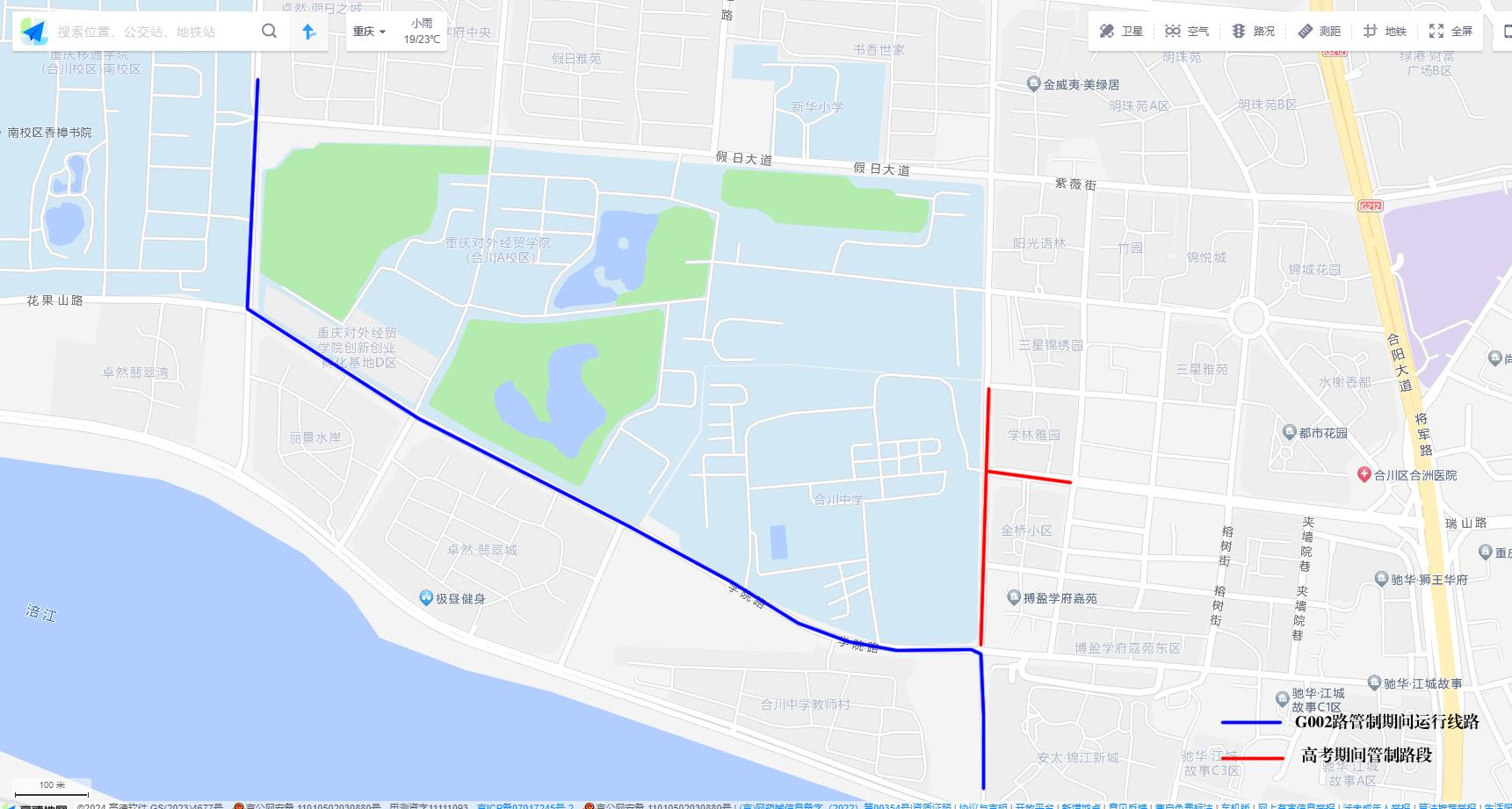1512x809 pixels.
Task: Show the 空气 air quality layer
Action: click(x=1186, y=32)
